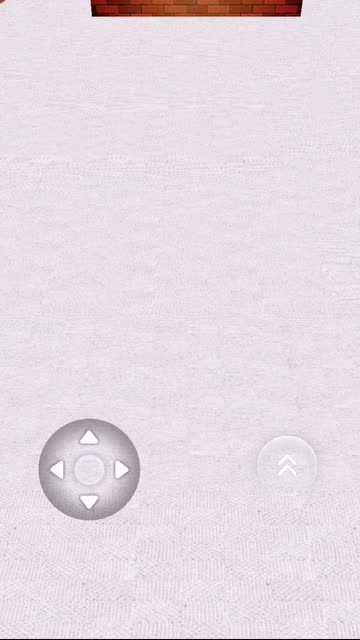The image size is (360, 640).
Task: Tap the left arrow on the d-pad
Action: pyautogui.click(x=57, y=469)
